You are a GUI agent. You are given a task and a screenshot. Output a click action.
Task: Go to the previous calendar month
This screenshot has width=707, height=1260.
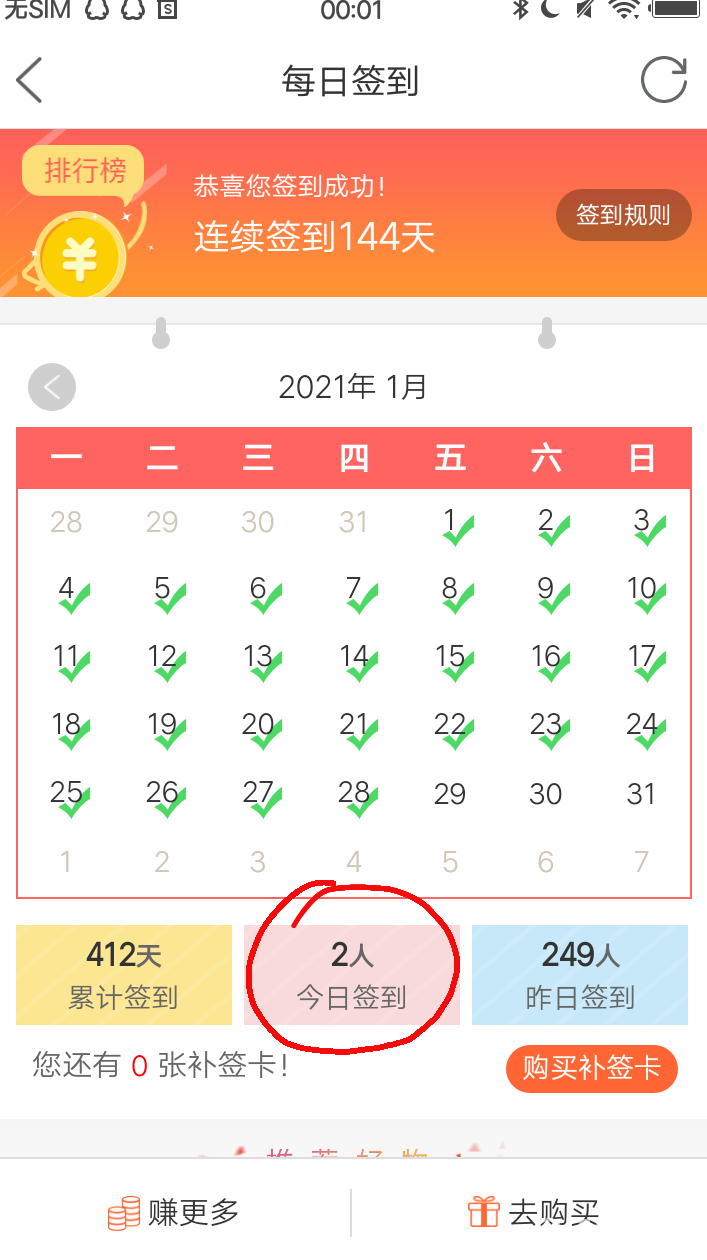[x=52, y=387]
